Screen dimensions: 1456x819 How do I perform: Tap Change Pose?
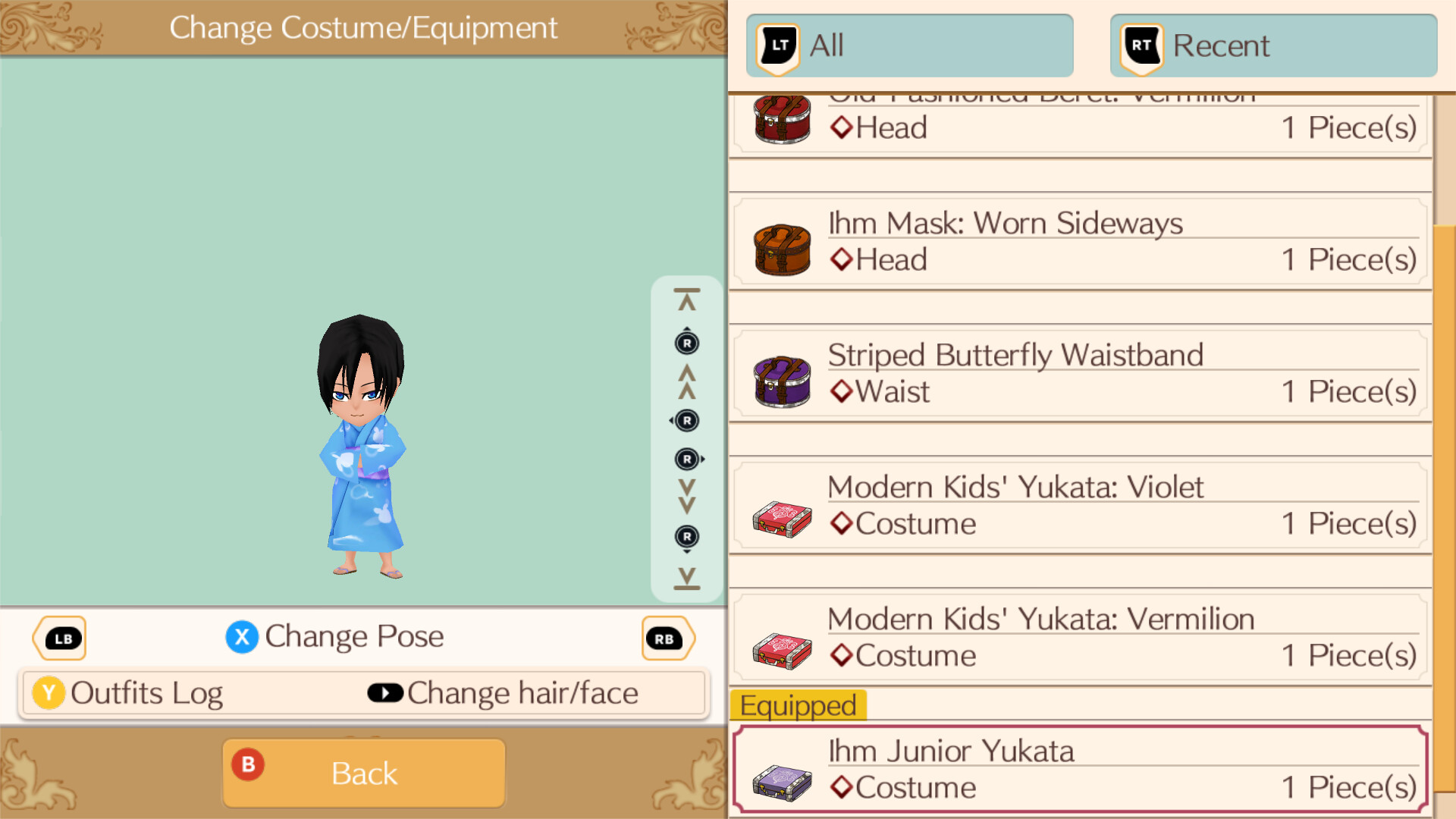[335, 637]
